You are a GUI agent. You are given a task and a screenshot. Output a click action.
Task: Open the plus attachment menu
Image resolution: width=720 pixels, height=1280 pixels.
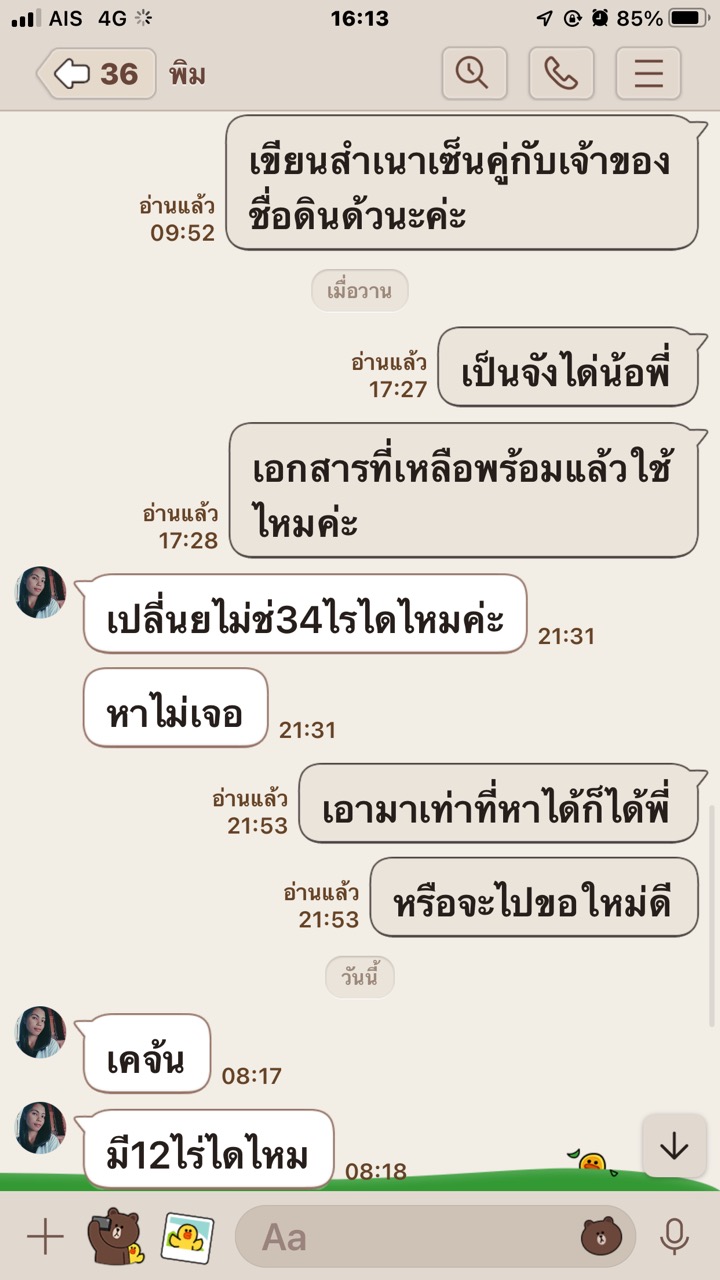point(45,1237)
